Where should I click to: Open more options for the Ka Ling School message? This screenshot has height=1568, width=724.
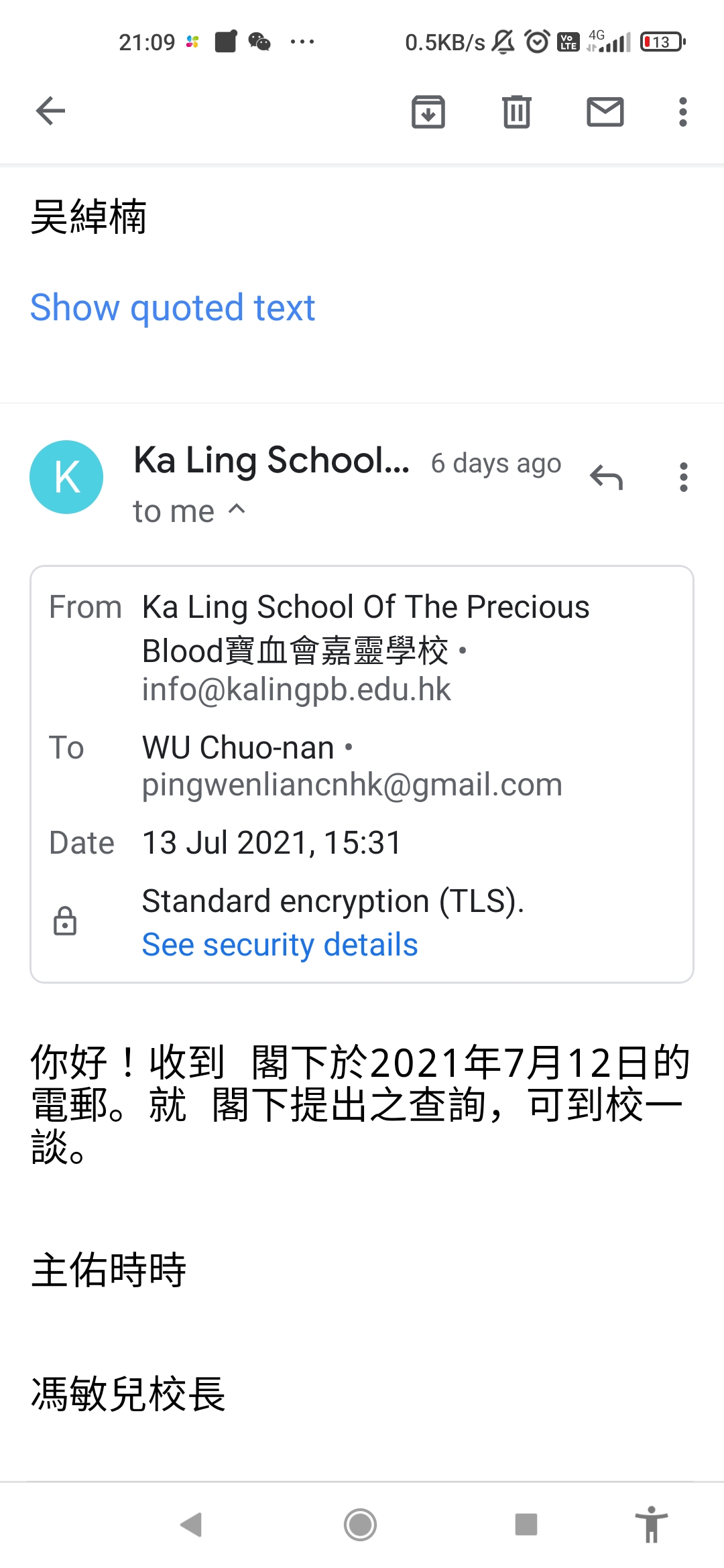[x=683, y=477]
